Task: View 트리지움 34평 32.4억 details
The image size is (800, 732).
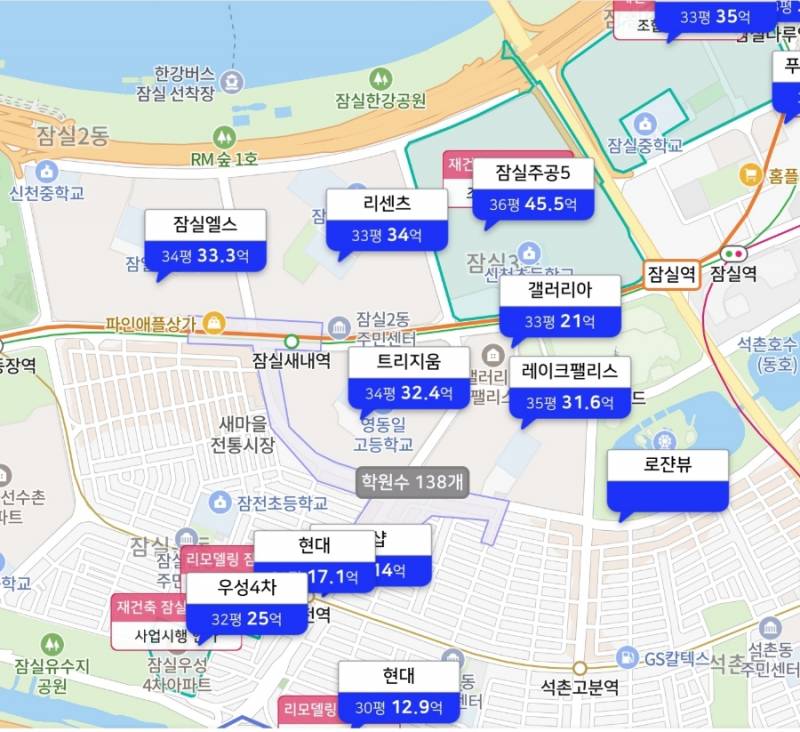Action: click(x=408, y=378)
